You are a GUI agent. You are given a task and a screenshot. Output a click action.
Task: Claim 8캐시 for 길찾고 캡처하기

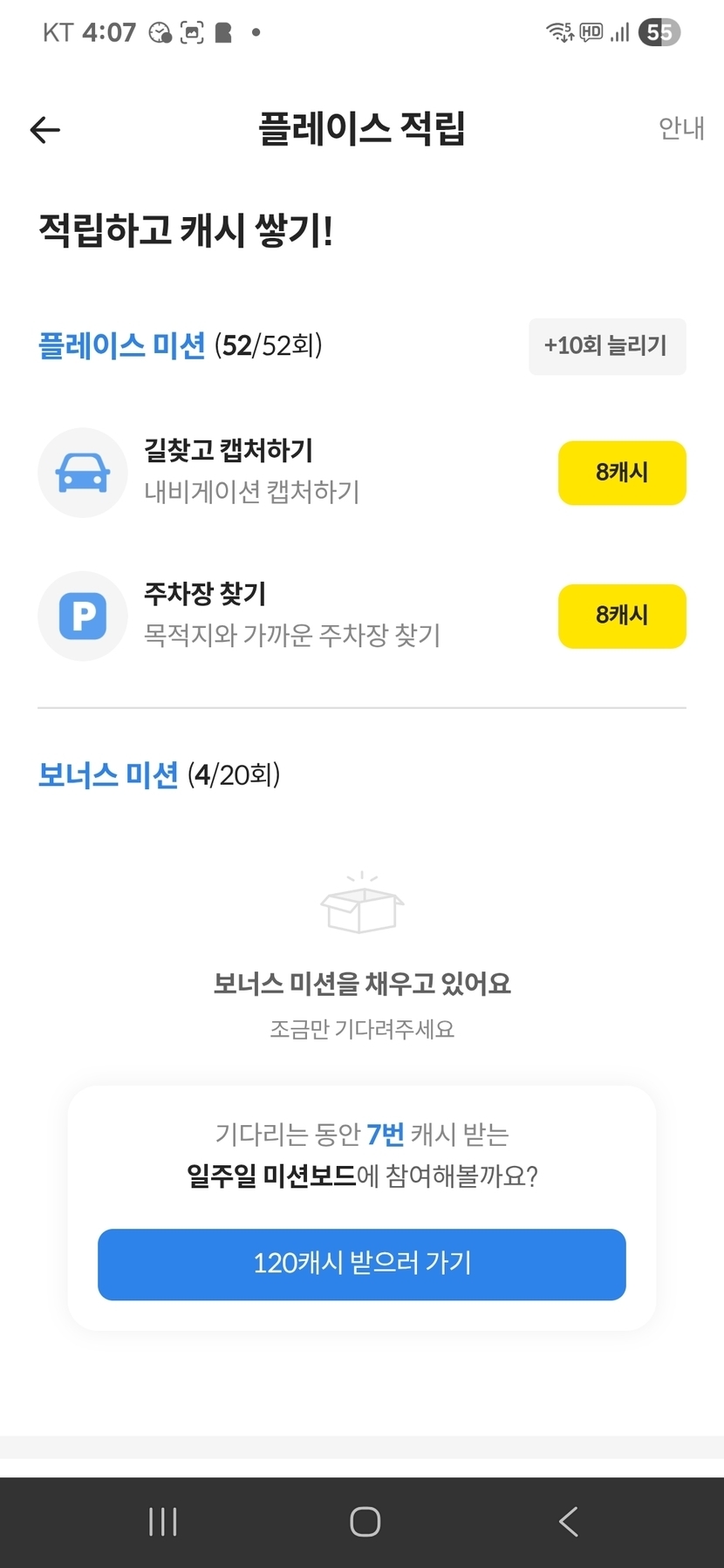point(622,473)
